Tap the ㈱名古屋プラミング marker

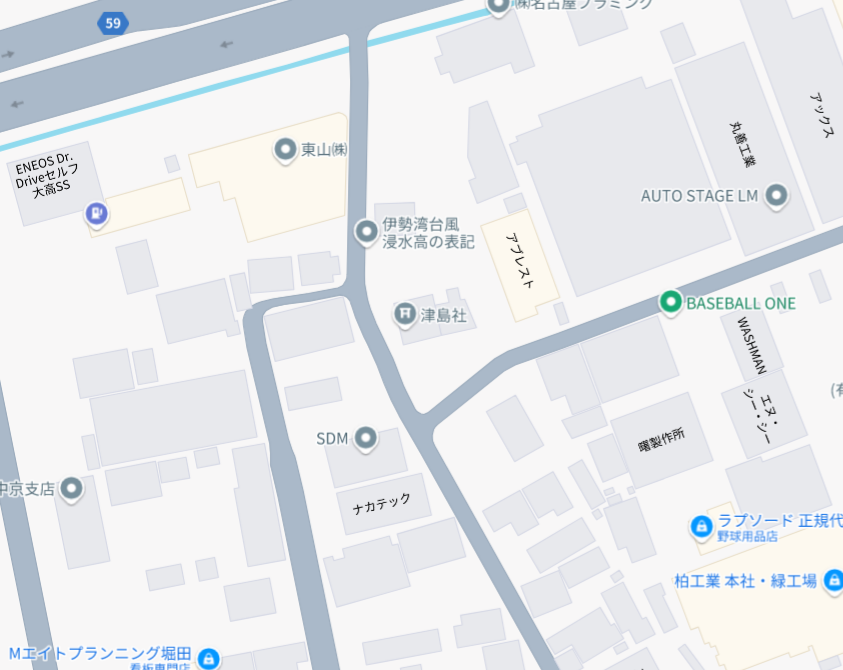click(x=498, y=6)
